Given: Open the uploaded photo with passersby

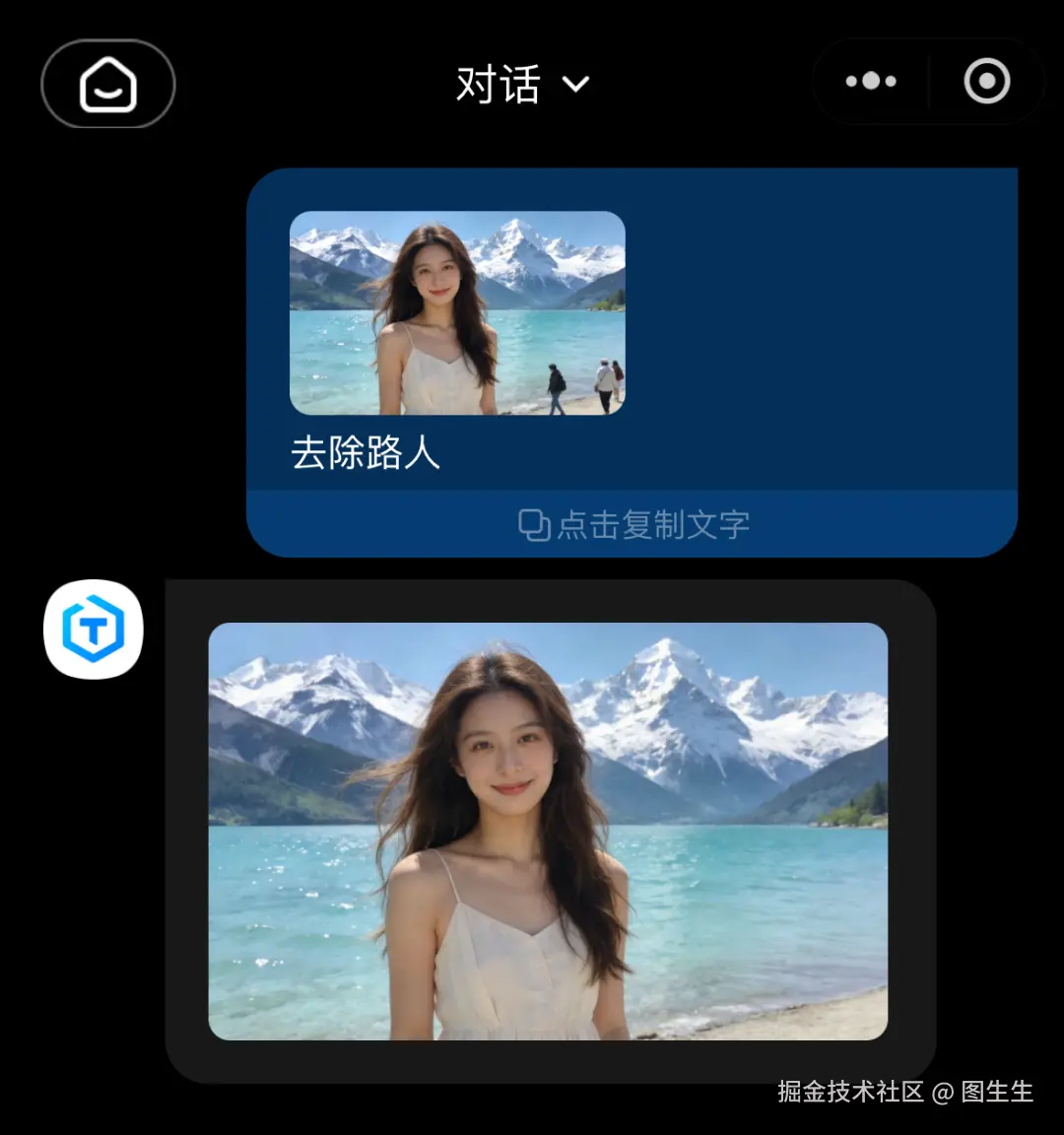Looking at the screenshot, I should pyautogui.click(x=457, y=313).
